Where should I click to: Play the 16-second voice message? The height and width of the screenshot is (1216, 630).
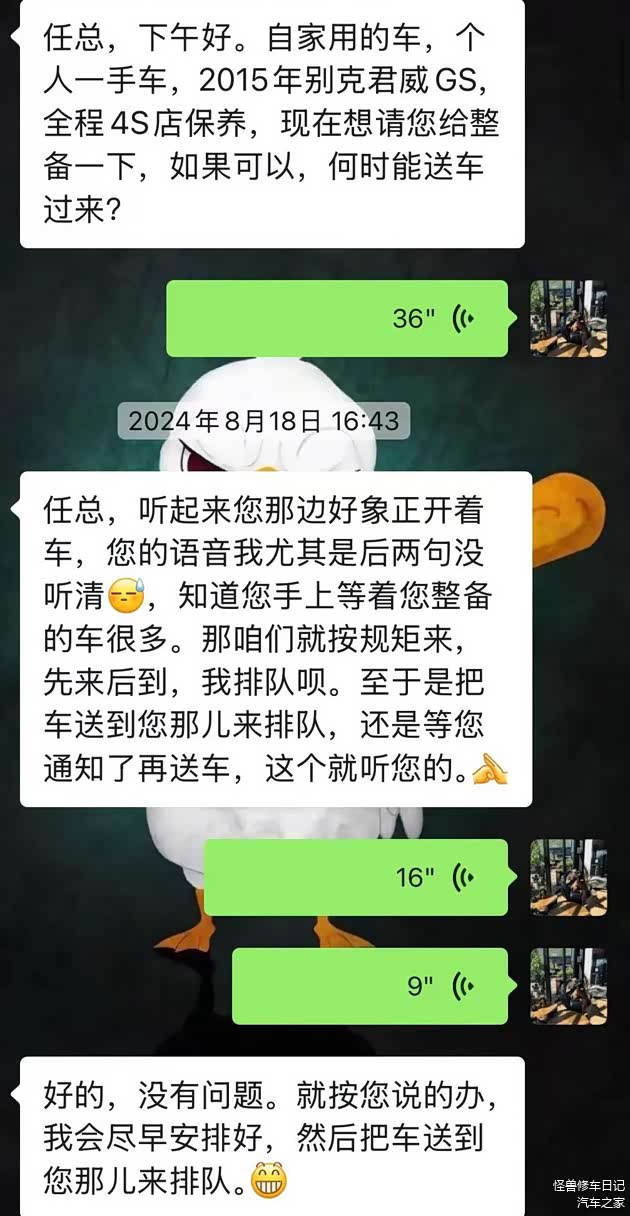coord(356,877)
